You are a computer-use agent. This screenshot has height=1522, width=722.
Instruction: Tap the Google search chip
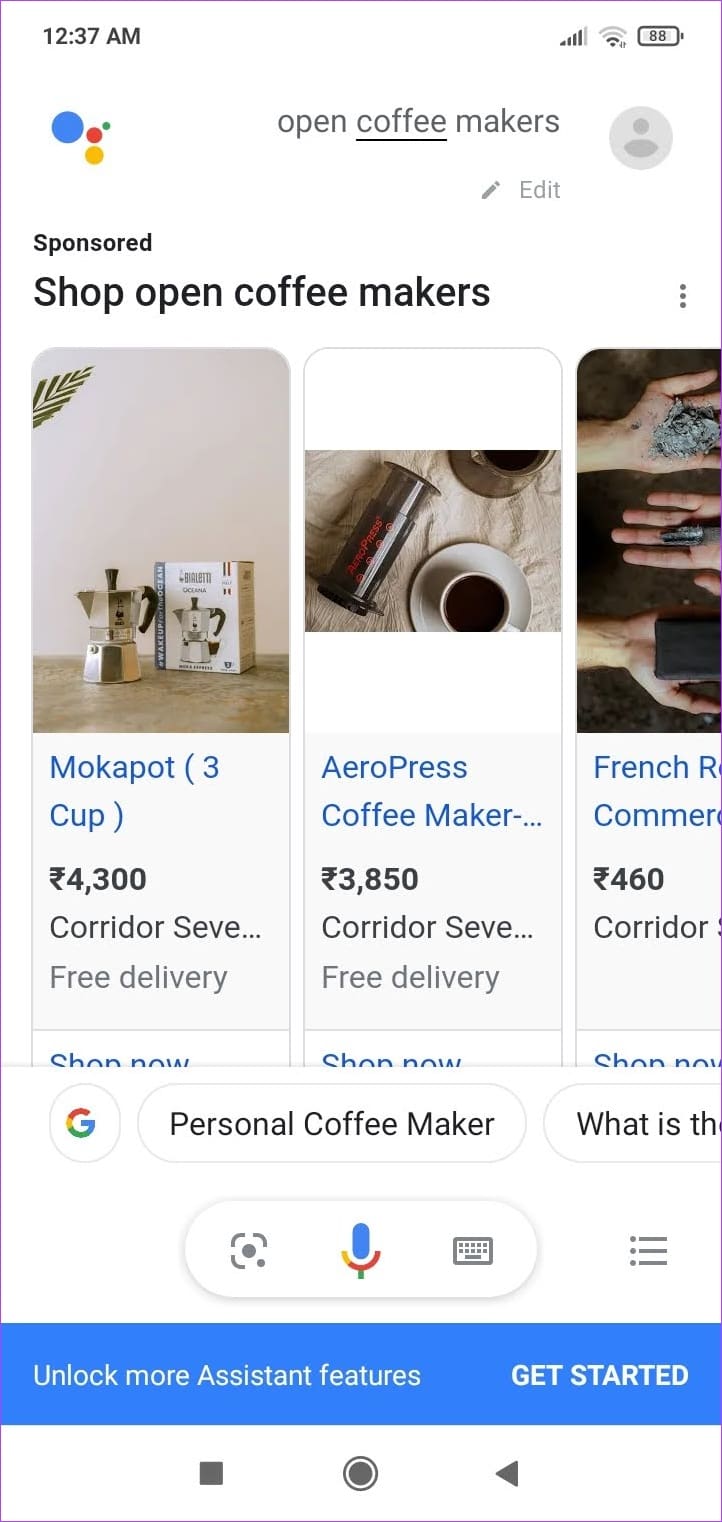coord(84,1124)
